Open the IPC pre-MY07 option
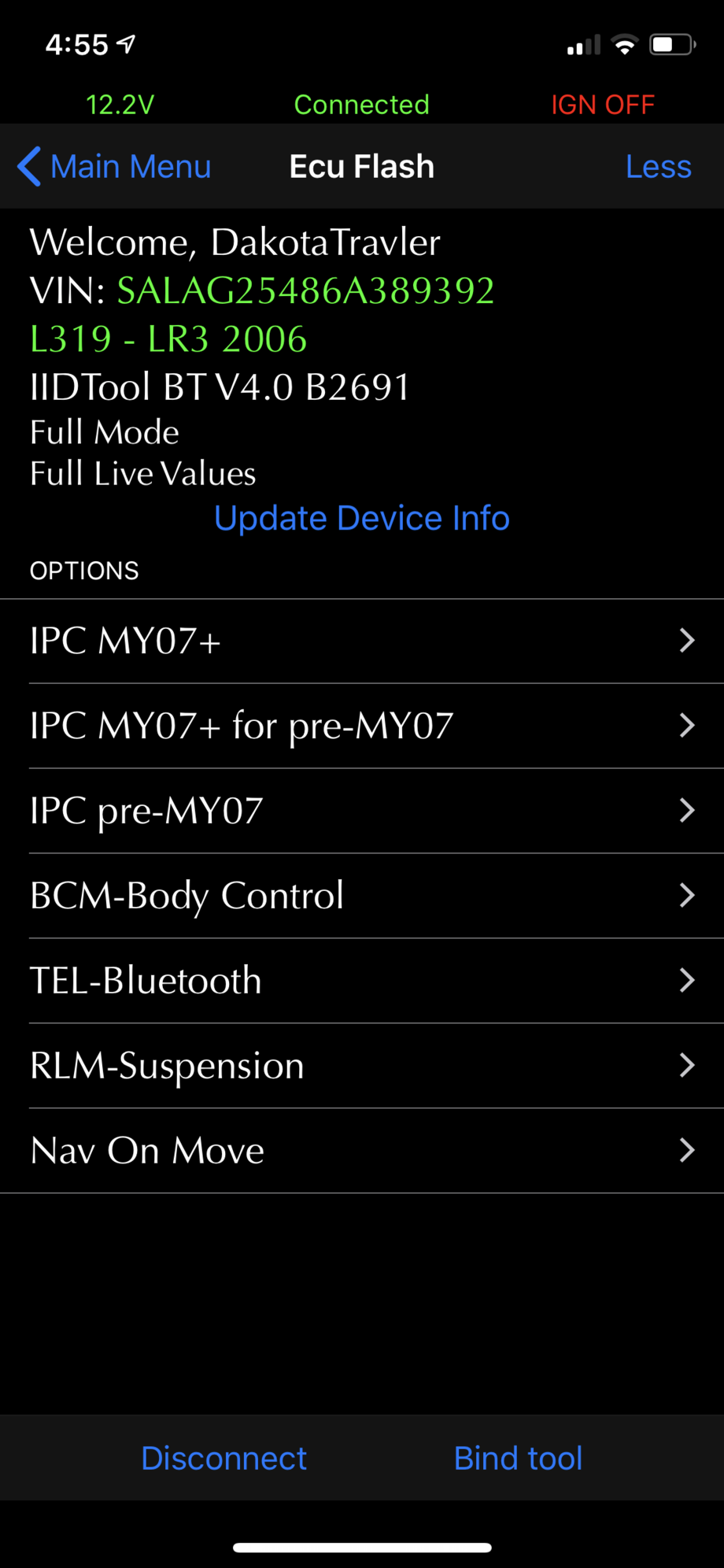Image resolution: width=724 pixels, height=1568 pixels. pos(362,811)
